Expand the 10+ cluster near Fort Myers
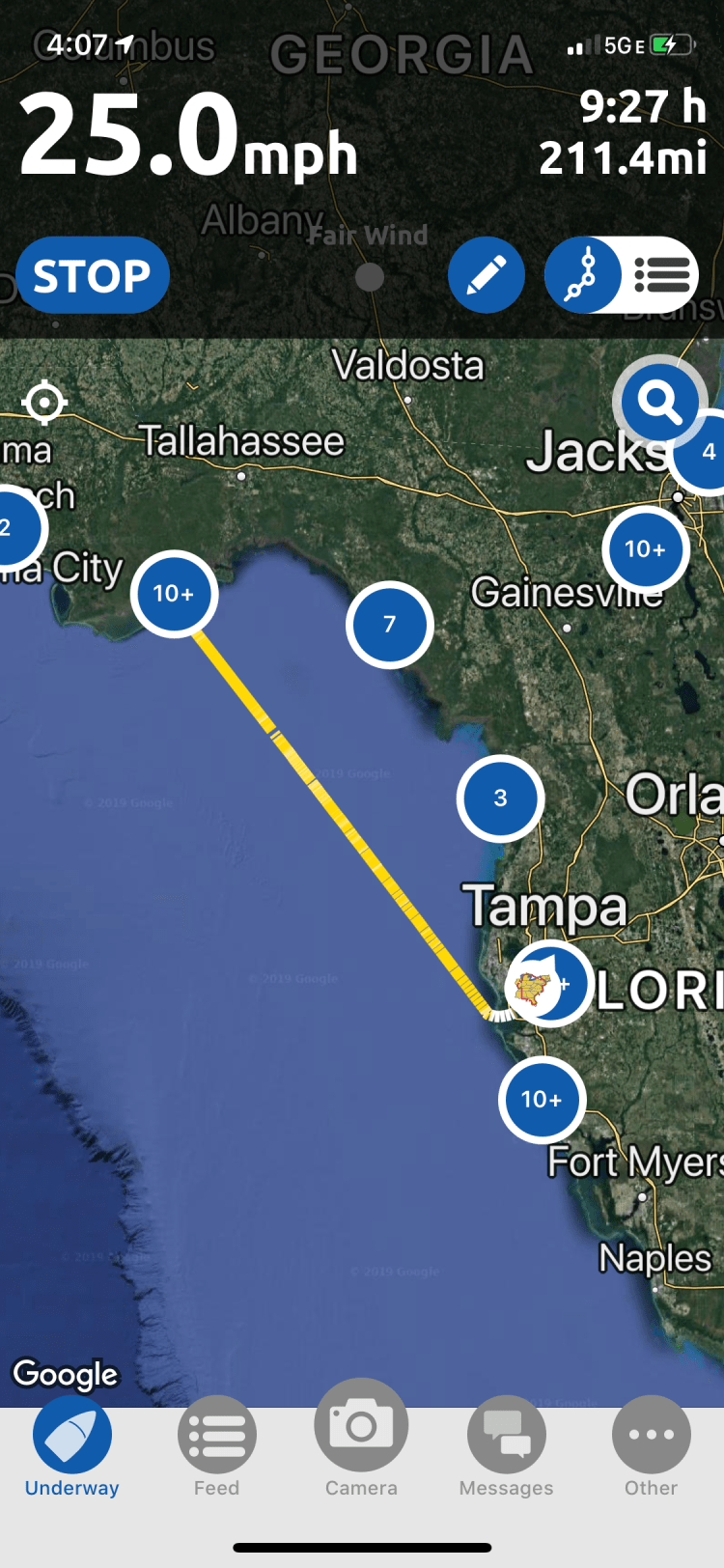This screenshot has height=1568, width=724. click(x=542, y=1100)
